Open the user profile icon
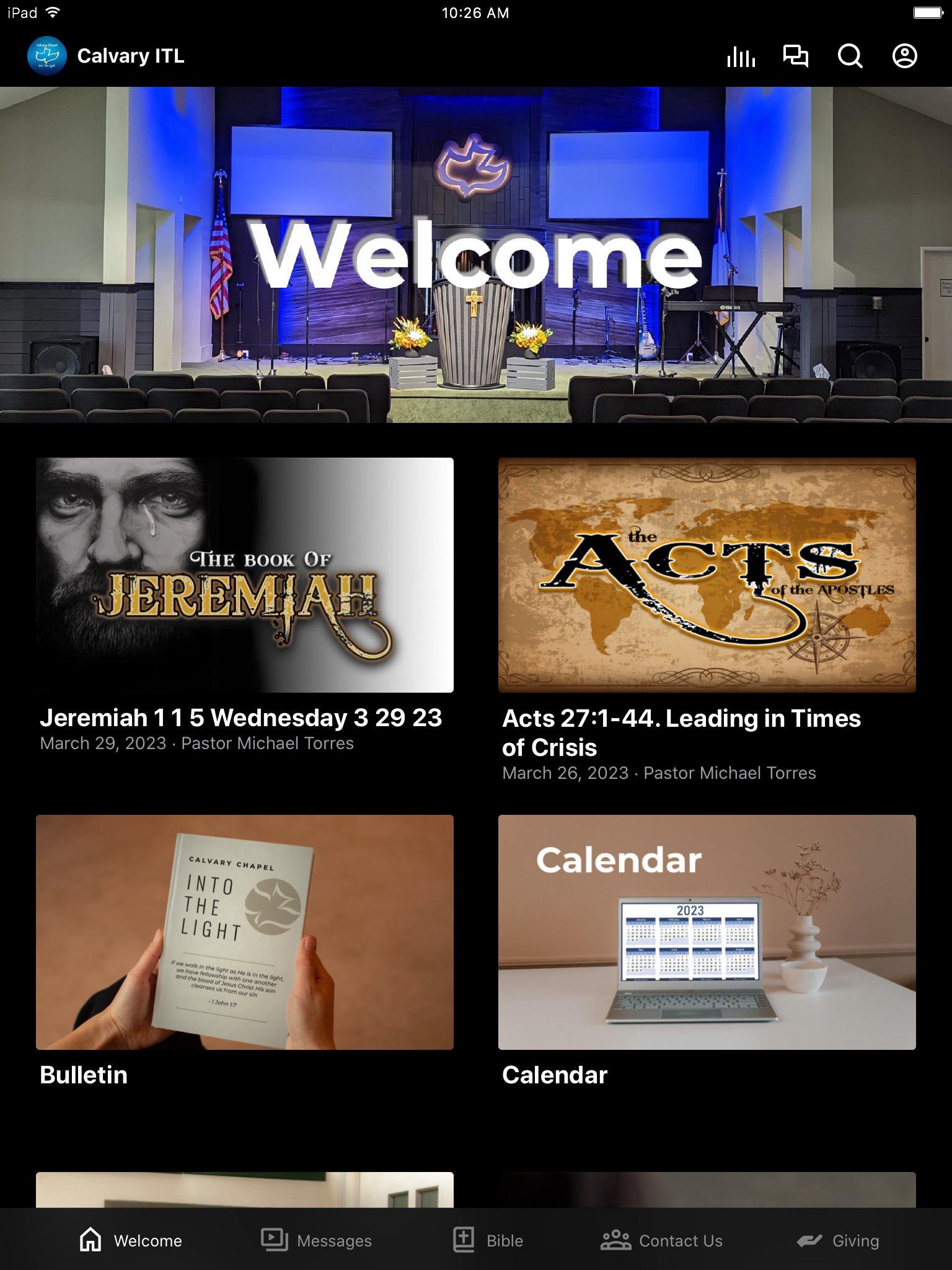952x1270 pixels. (904, 56)
